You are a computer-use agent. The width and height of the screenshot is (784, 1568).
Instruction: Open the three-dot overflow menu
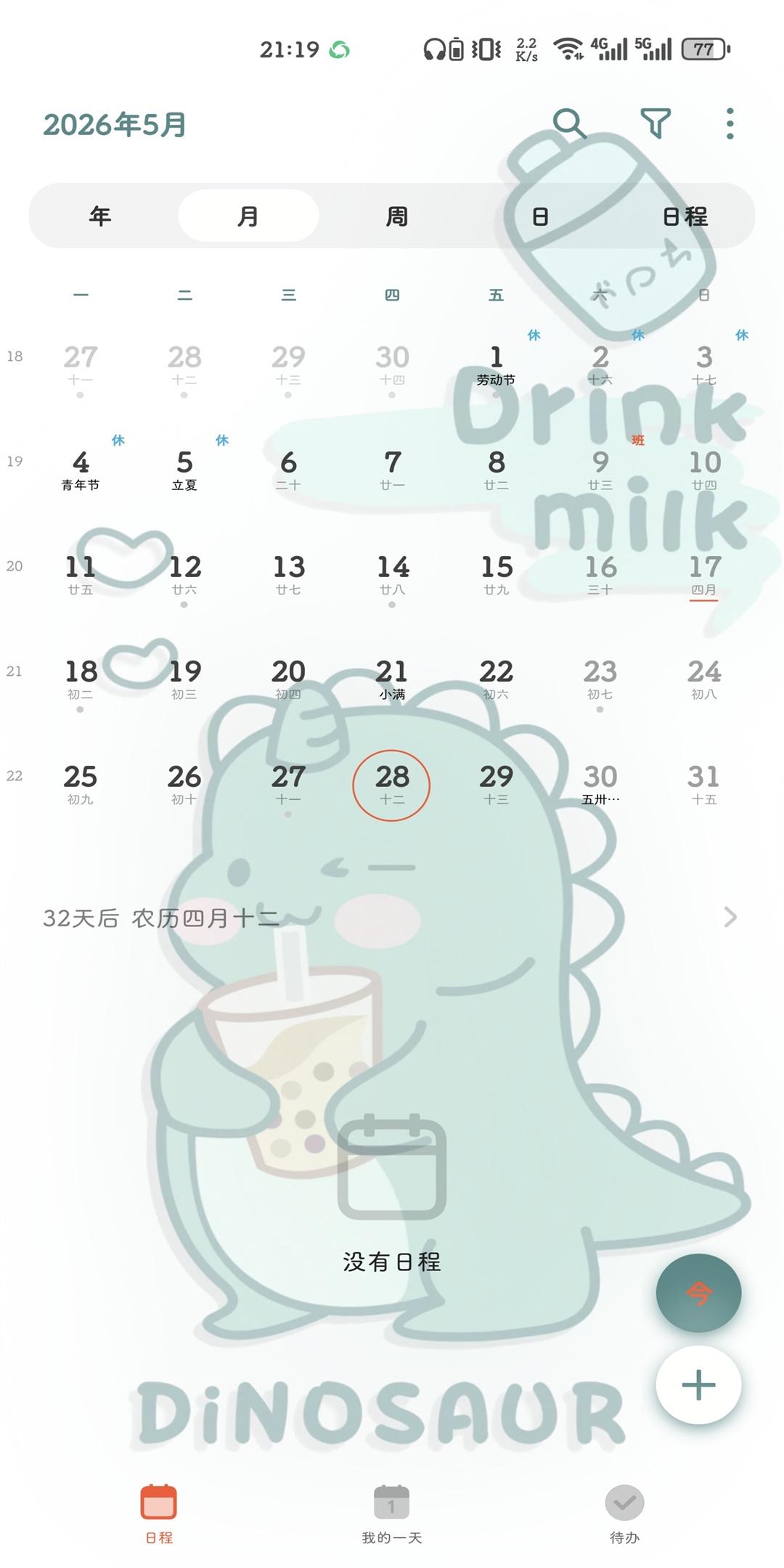(730, 124)
